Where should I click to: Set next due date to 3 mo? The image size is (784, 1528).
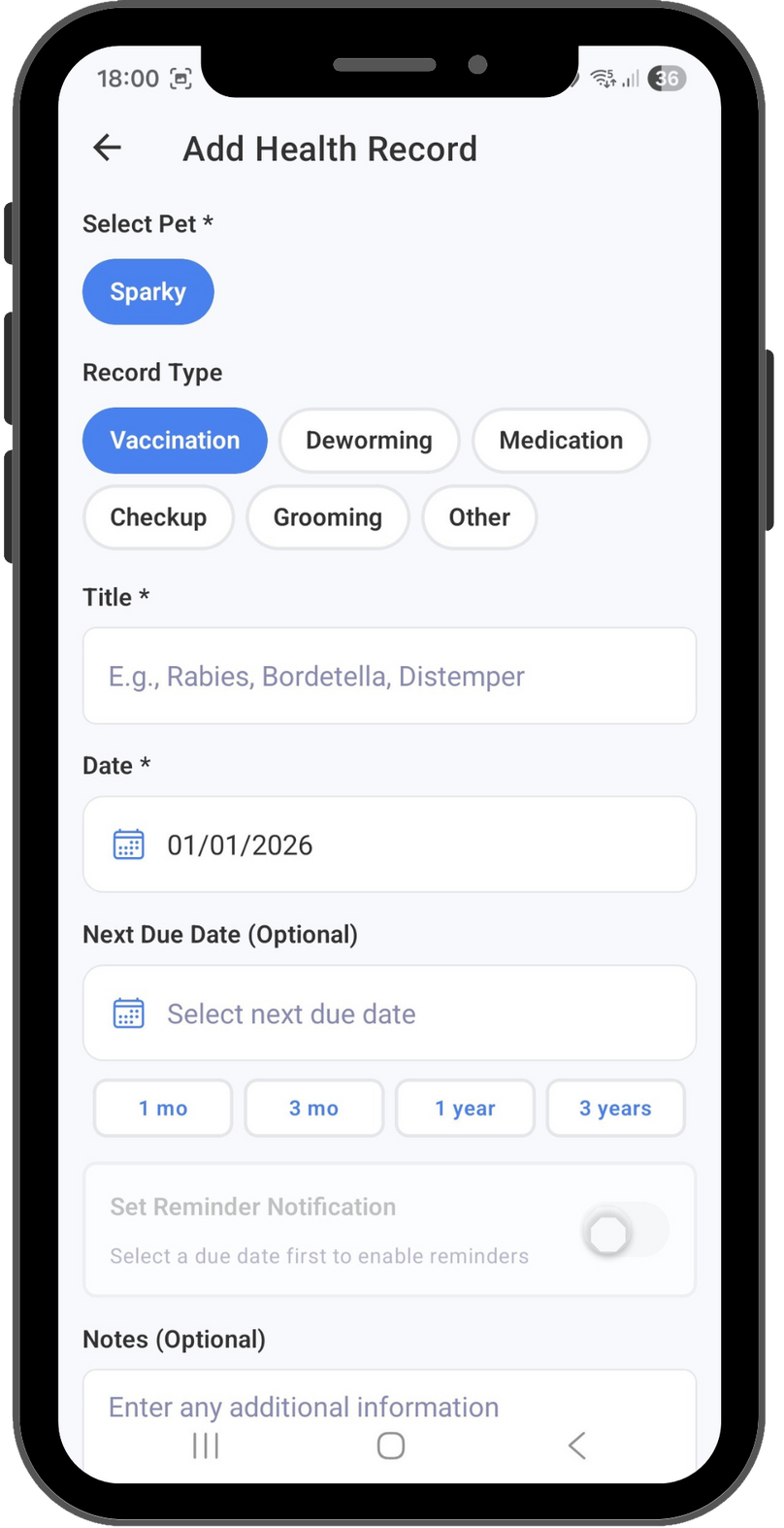(313, 1108)
